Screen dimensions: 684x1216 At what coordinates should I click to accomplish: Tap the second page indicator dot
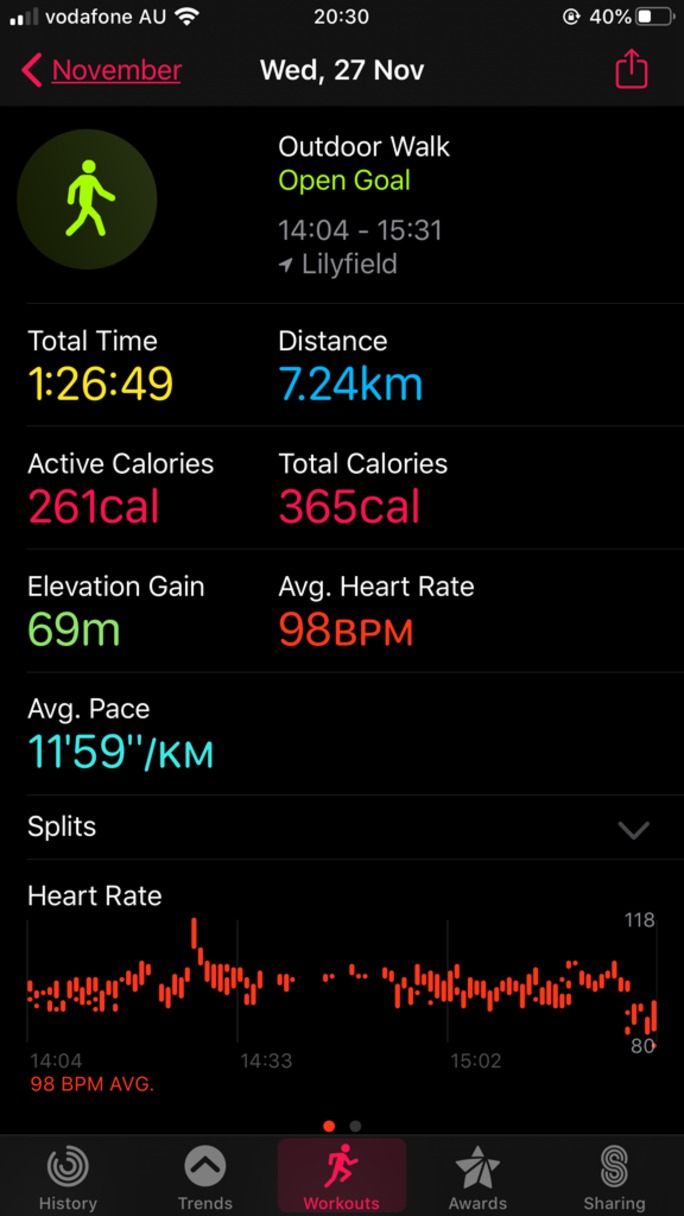[x=355, y=1126]
